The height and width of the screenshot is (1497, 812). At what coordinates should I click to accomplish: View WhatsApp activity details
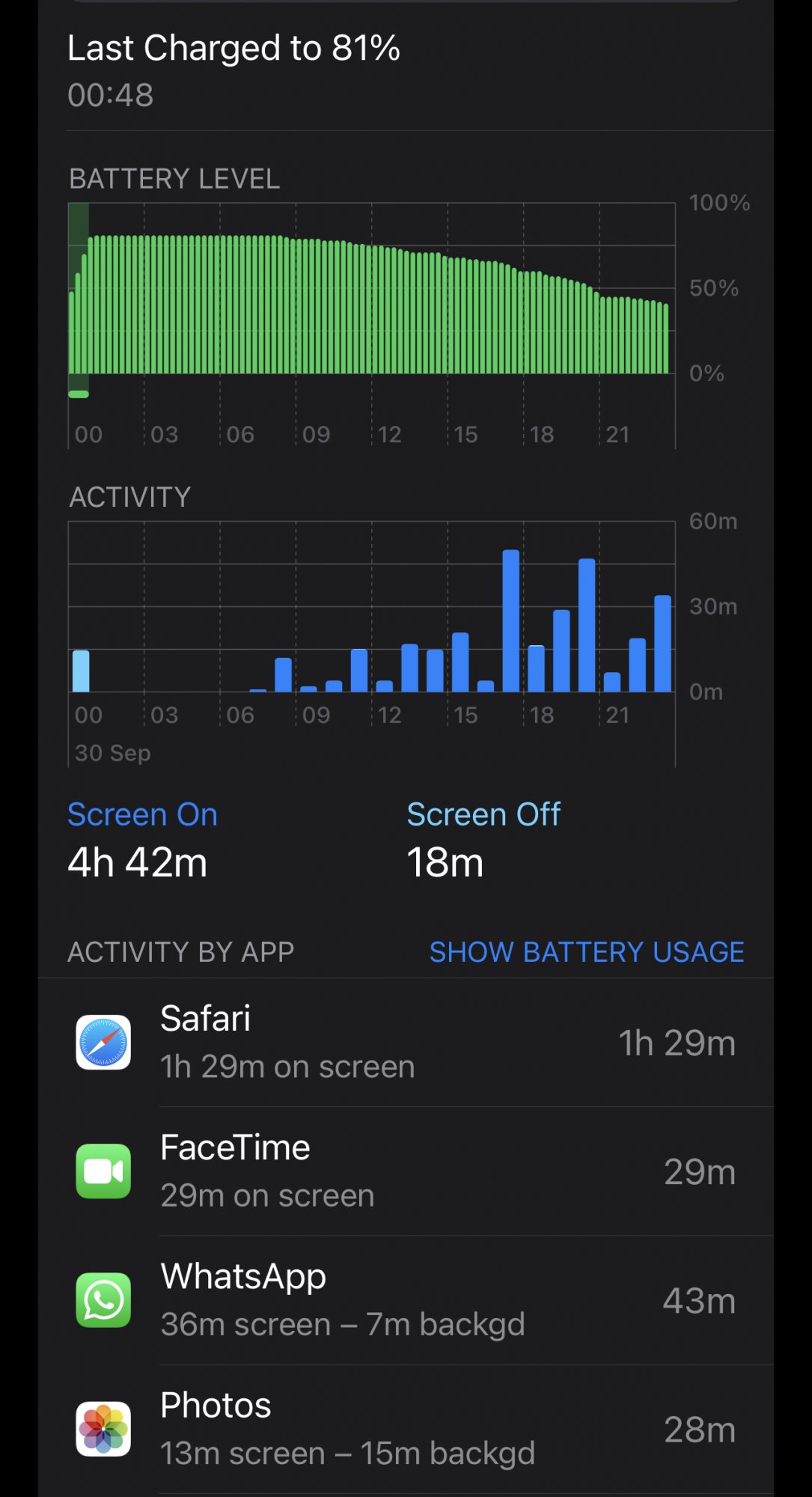406,1300
